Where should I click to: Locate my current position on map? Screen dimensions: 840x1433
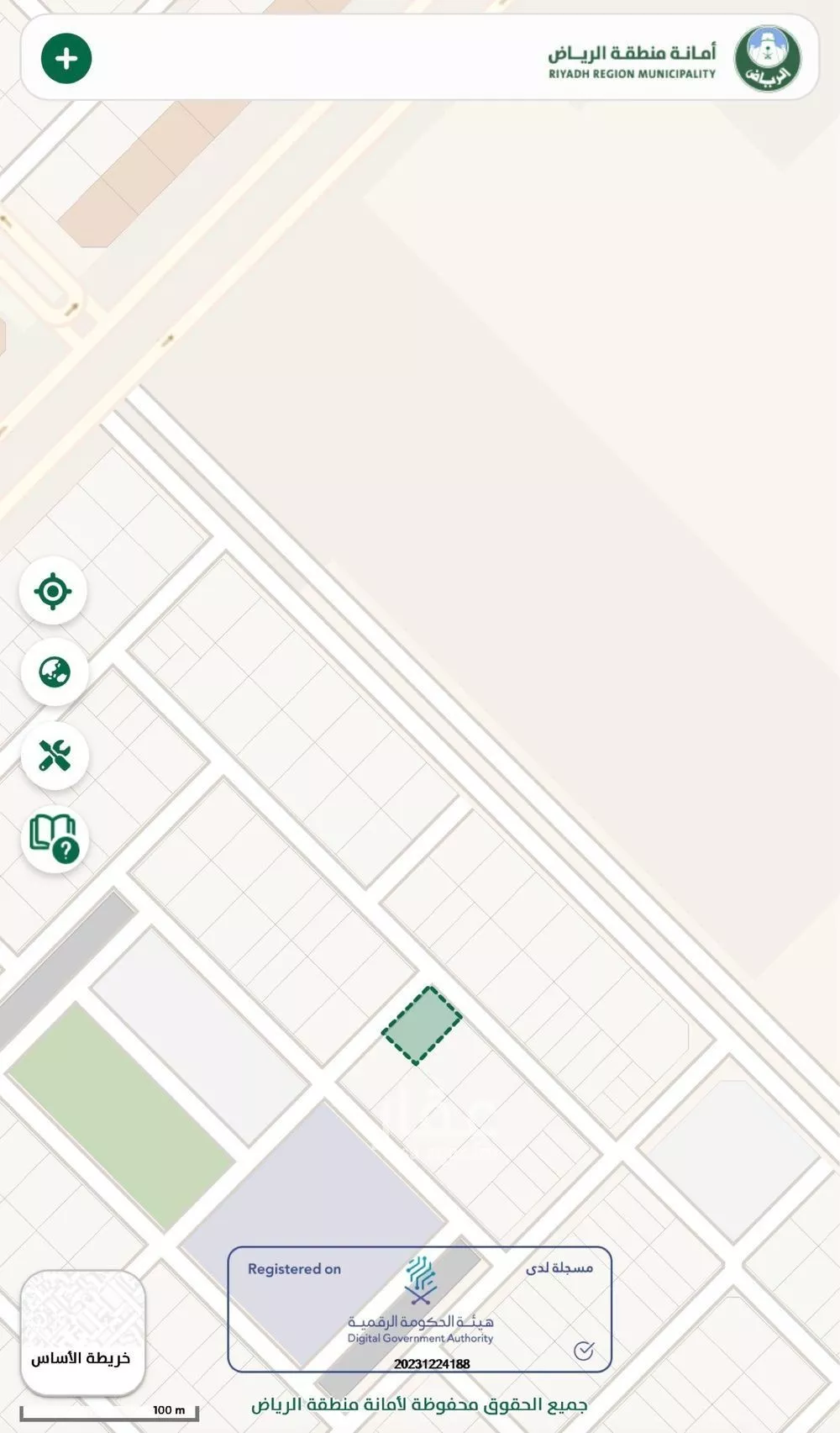(x=53, y=592)
